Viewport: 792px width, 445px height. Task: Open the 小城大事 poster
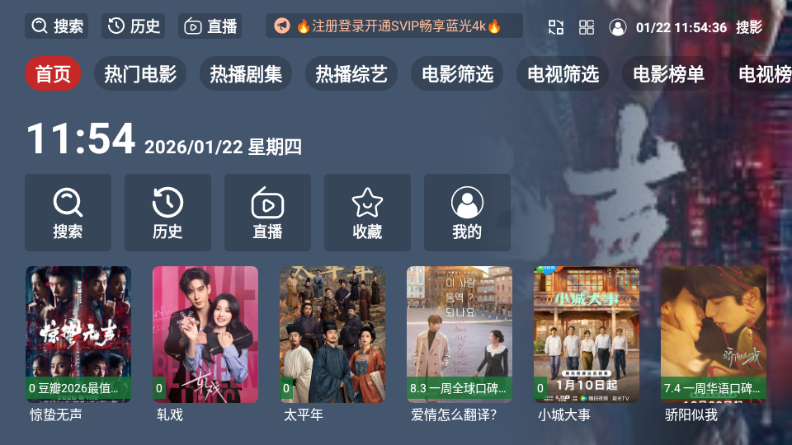pyautogui.click(x=586, y=334)
